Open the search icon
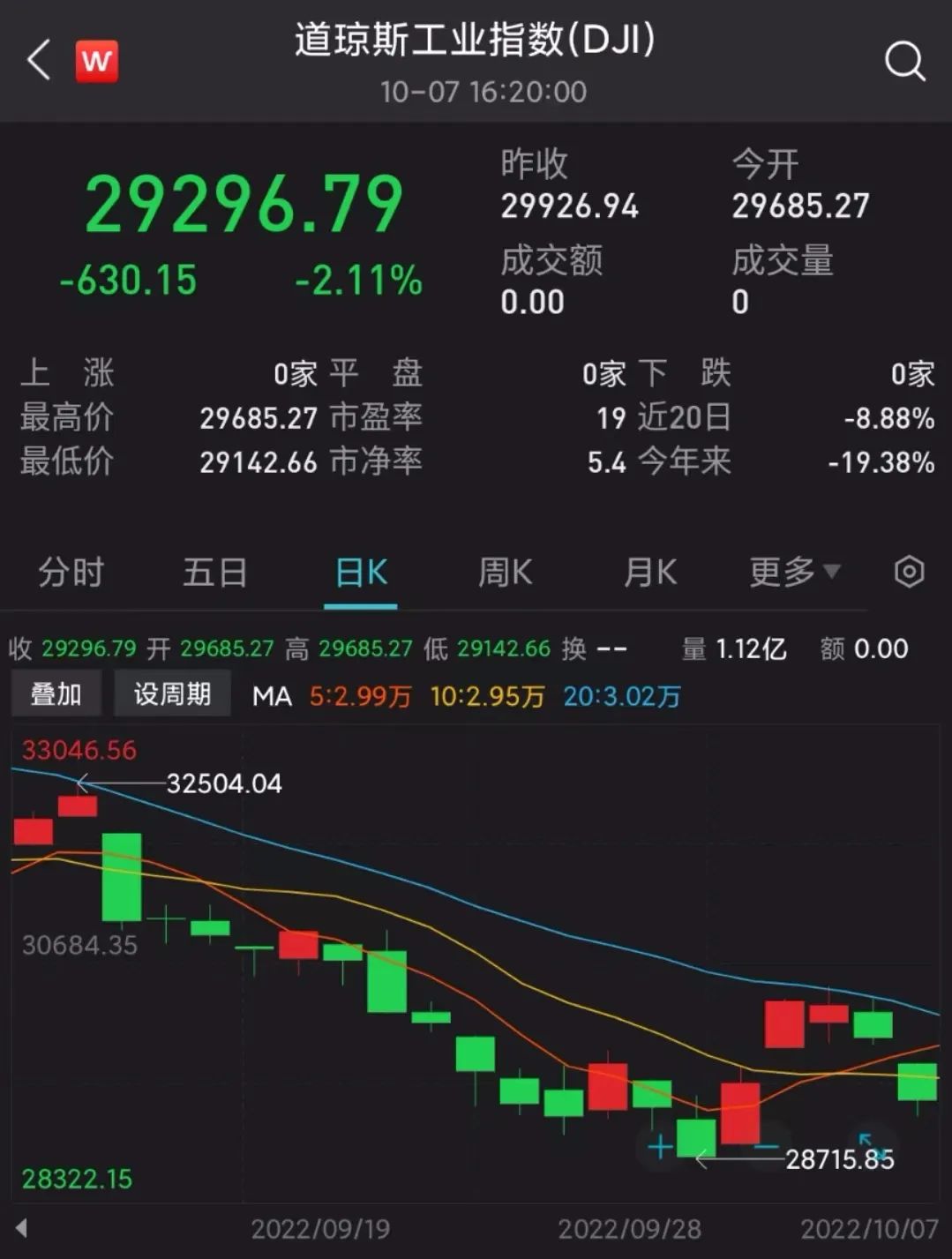Screen dimensions: 952x1259 [x=904, y=61]
